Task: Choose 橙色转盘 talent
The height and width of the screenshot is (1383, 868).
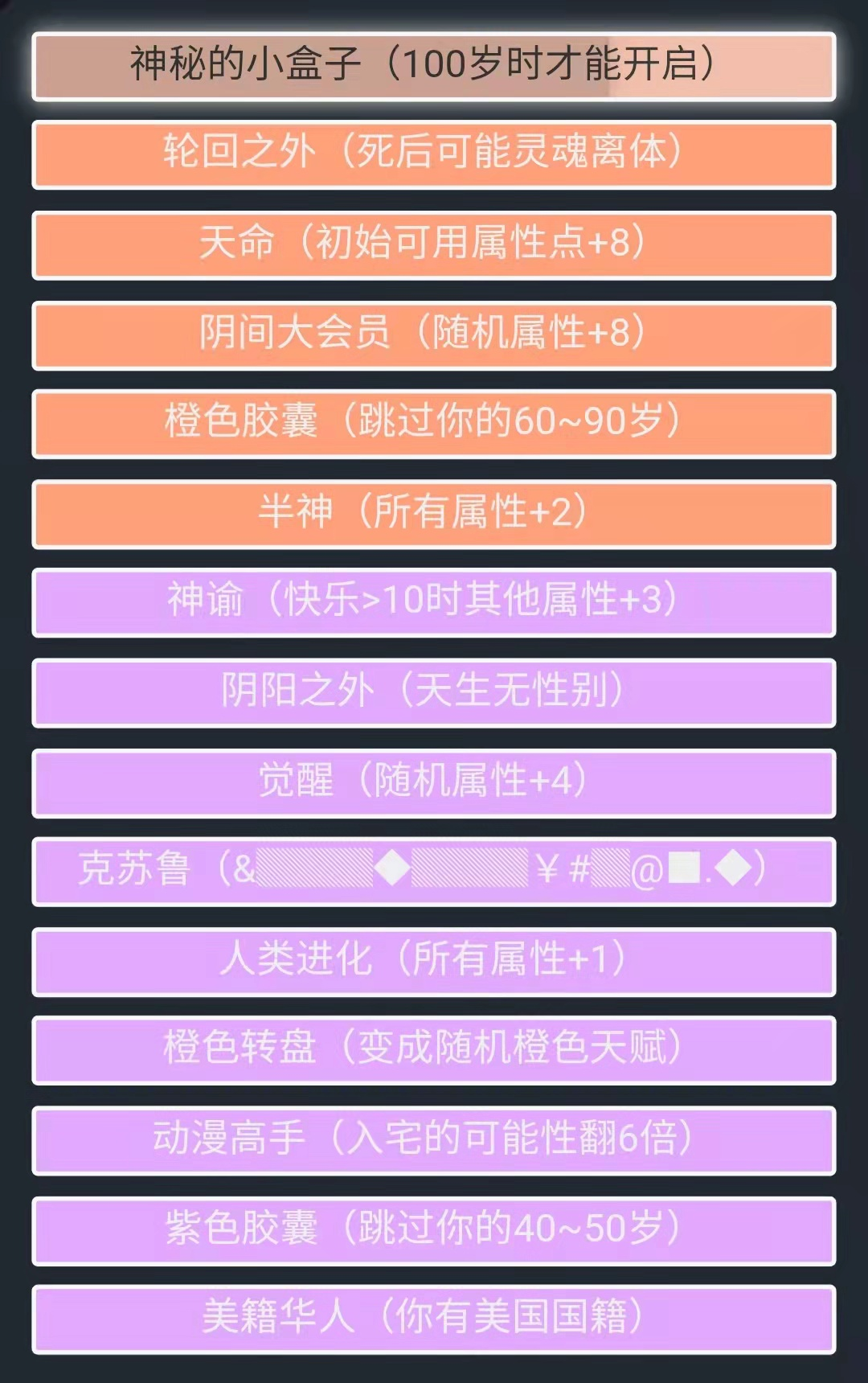Action: pyautogui.click(x=434, y=1050)
